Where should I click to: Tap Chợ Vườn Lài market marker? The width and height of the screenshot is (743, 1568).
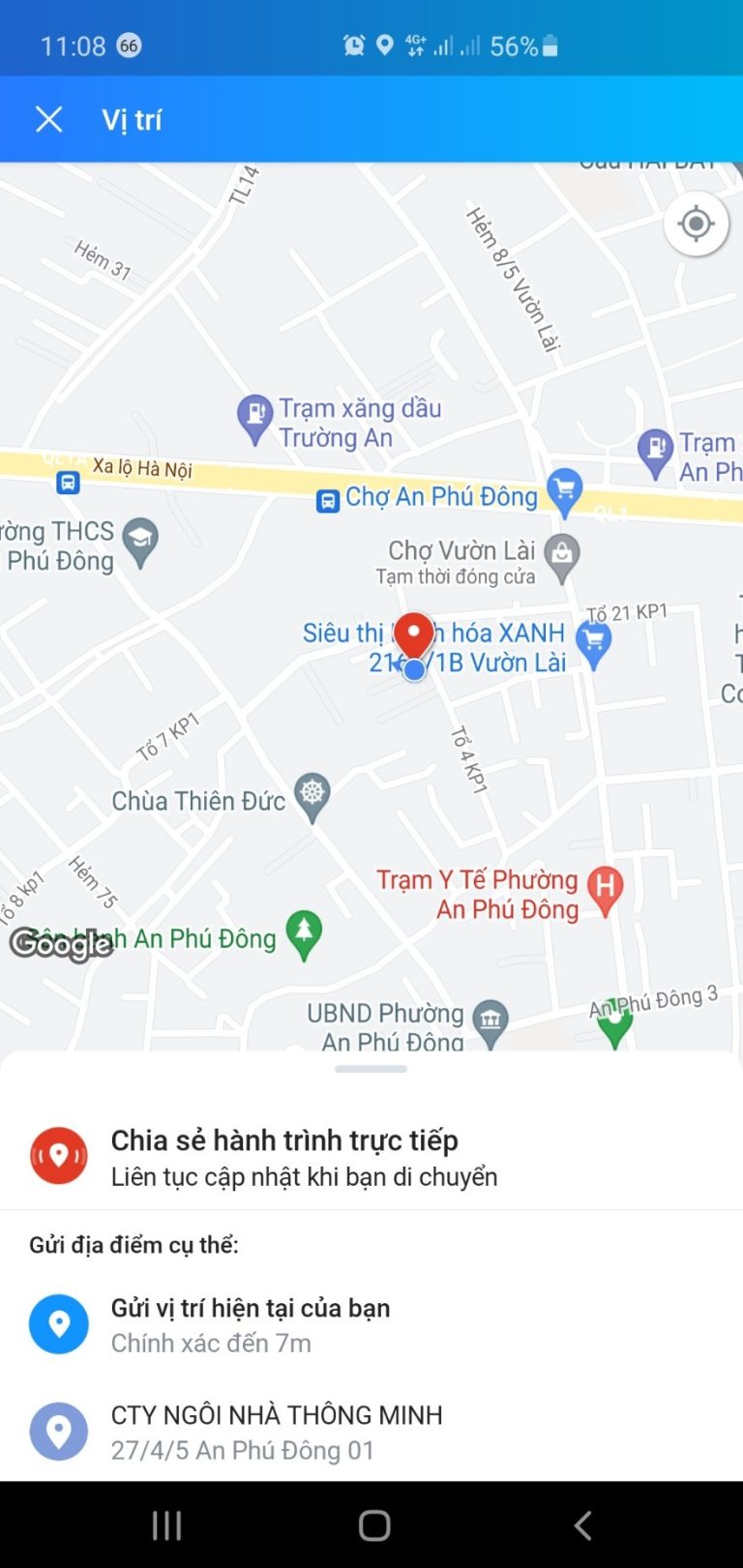[561, 556]
